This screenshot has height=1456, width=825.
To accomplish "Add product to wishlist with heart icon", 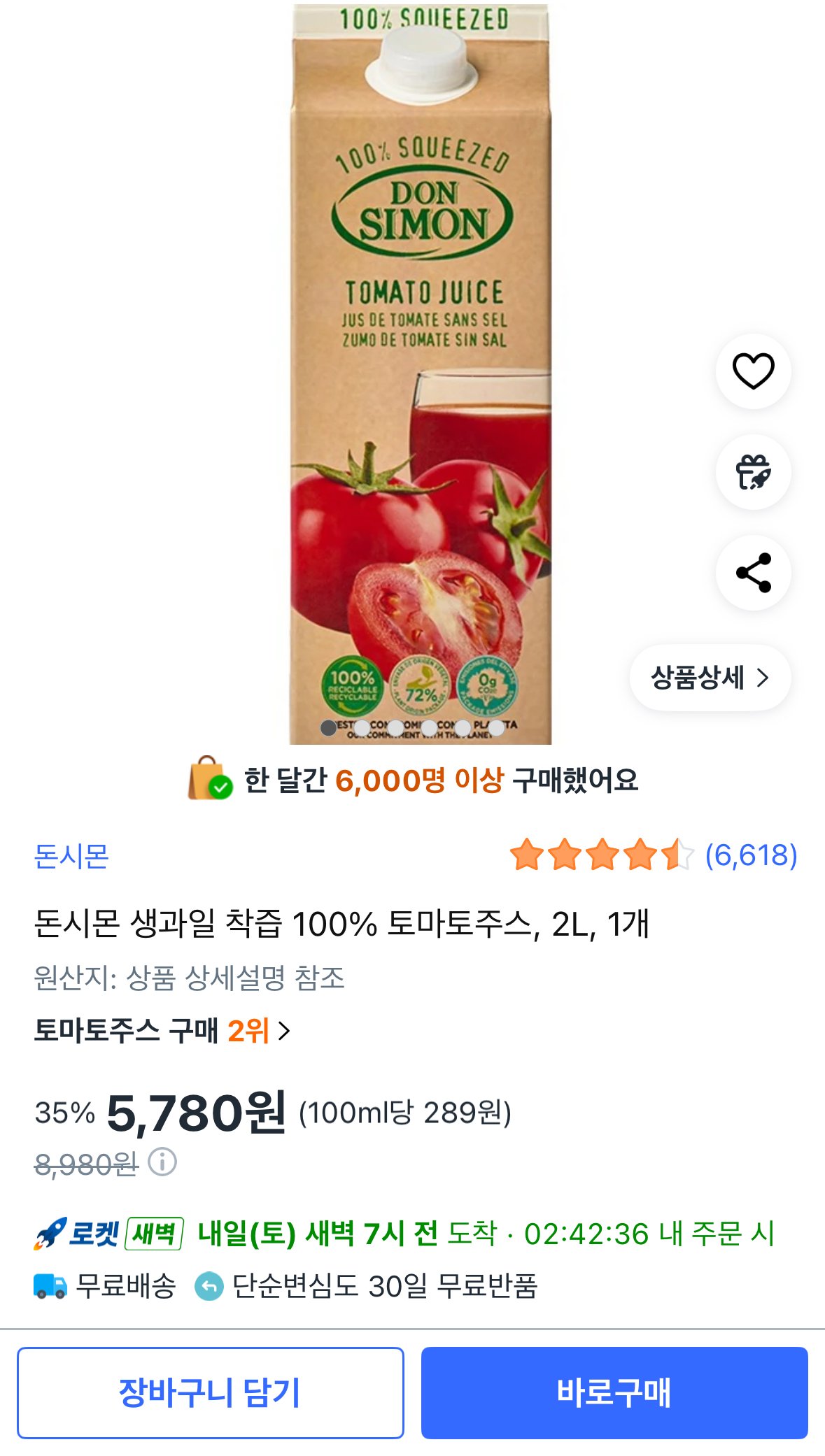I will click(752, 371).
